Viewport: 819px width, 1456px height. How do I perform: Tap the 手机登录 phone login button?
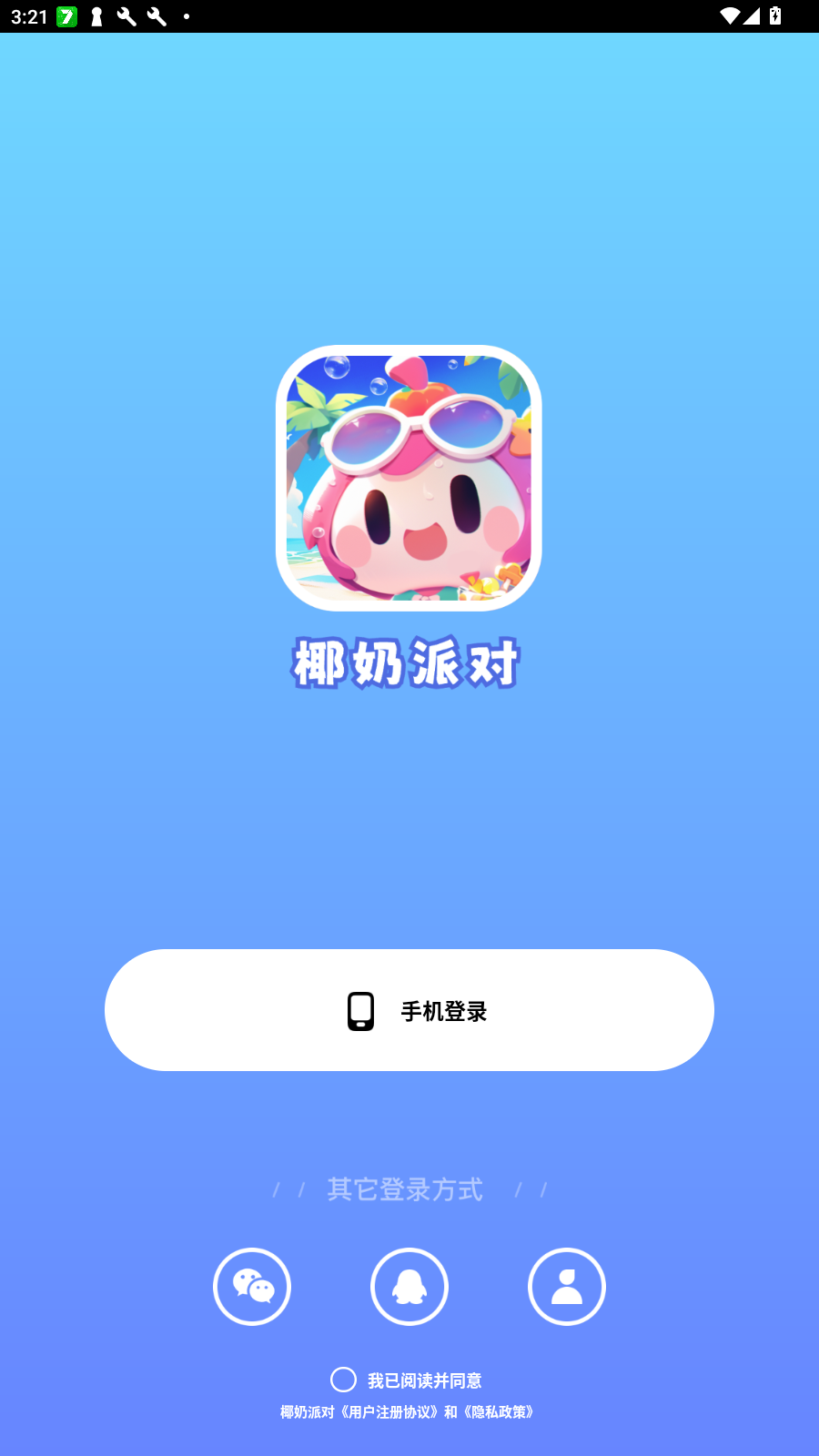409,1010
